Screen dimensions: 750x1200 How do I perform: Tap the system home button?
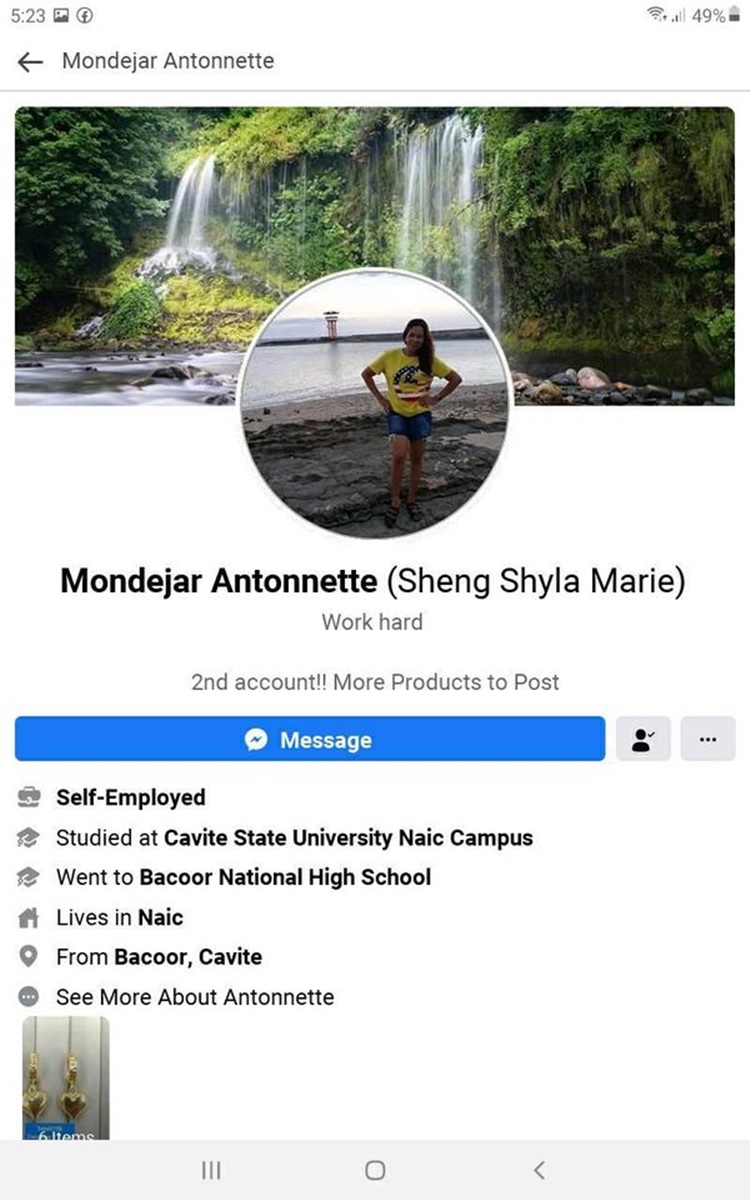pyautogui.click(x=375, y=1170)
